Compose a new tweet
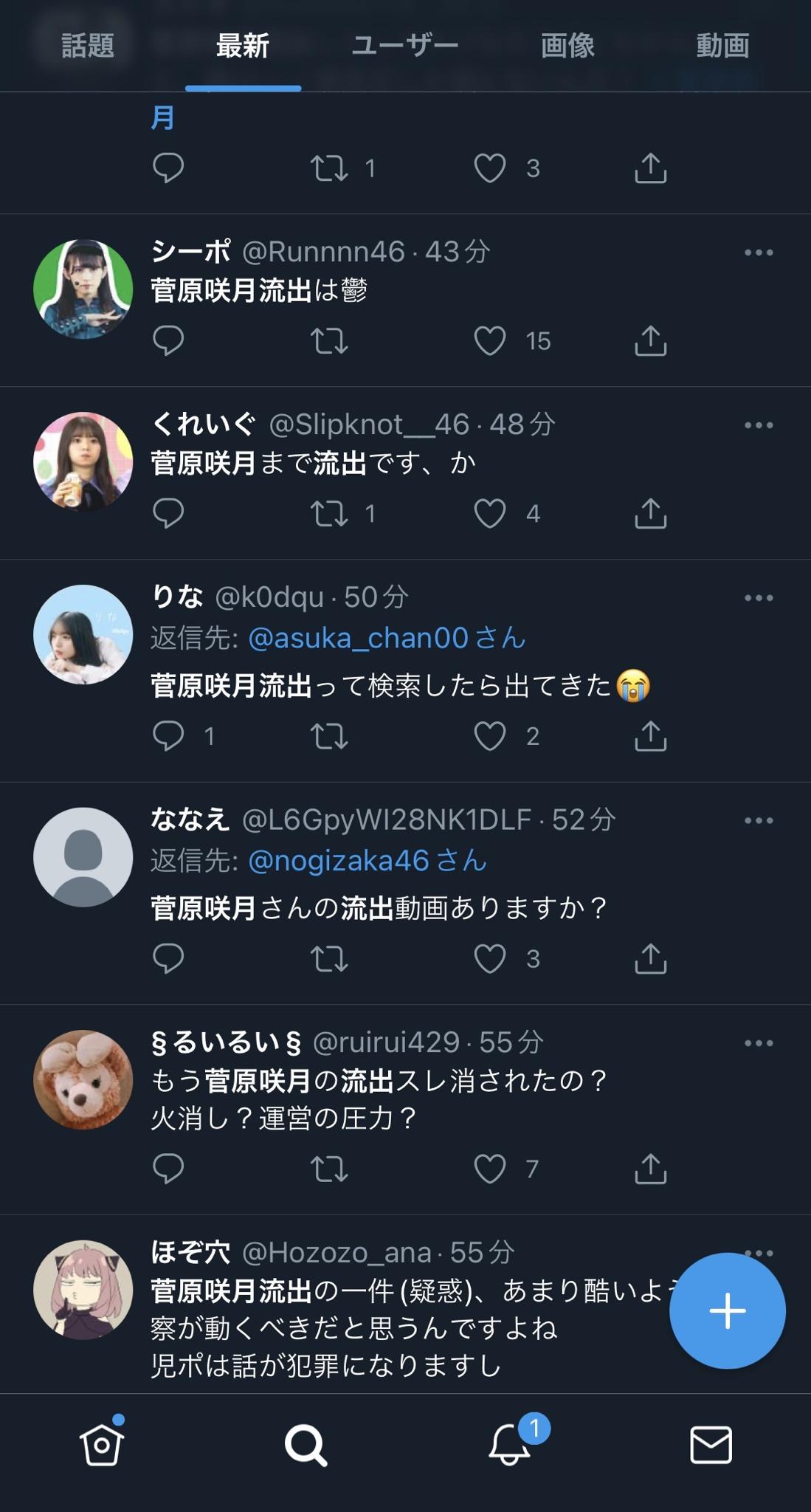 (727, 1310)
